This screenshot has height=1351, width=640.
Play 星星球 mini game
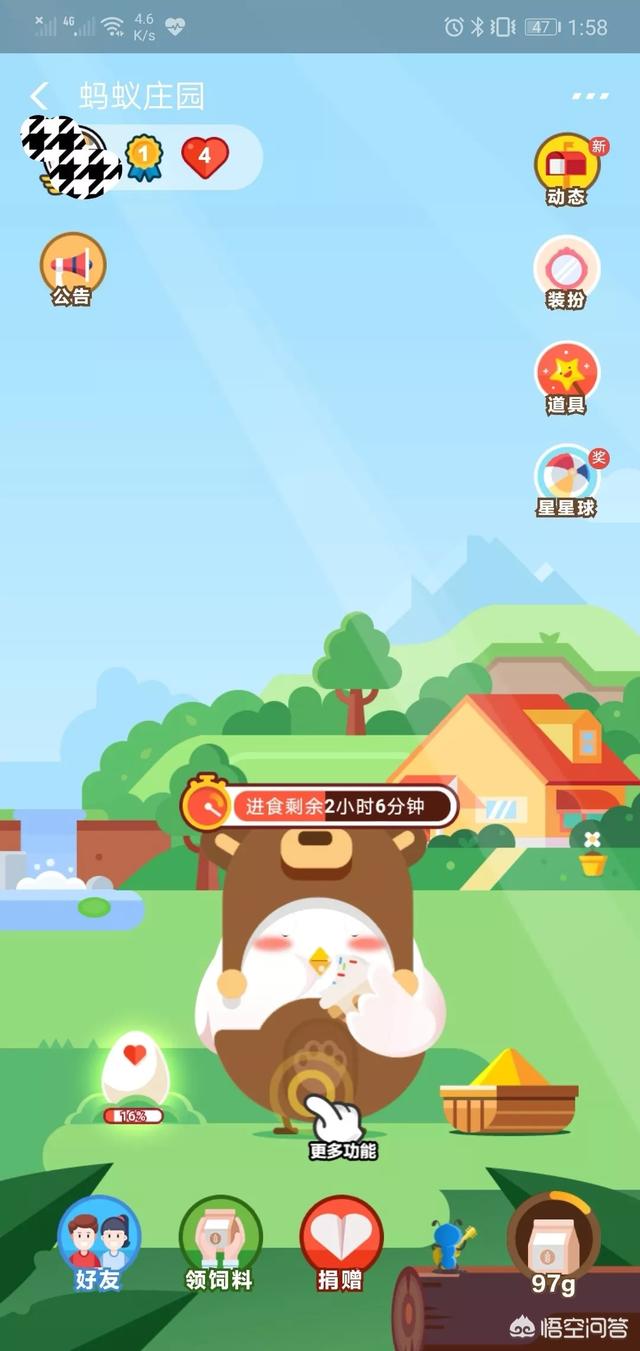pyautogui.click(x=566, y=478)
